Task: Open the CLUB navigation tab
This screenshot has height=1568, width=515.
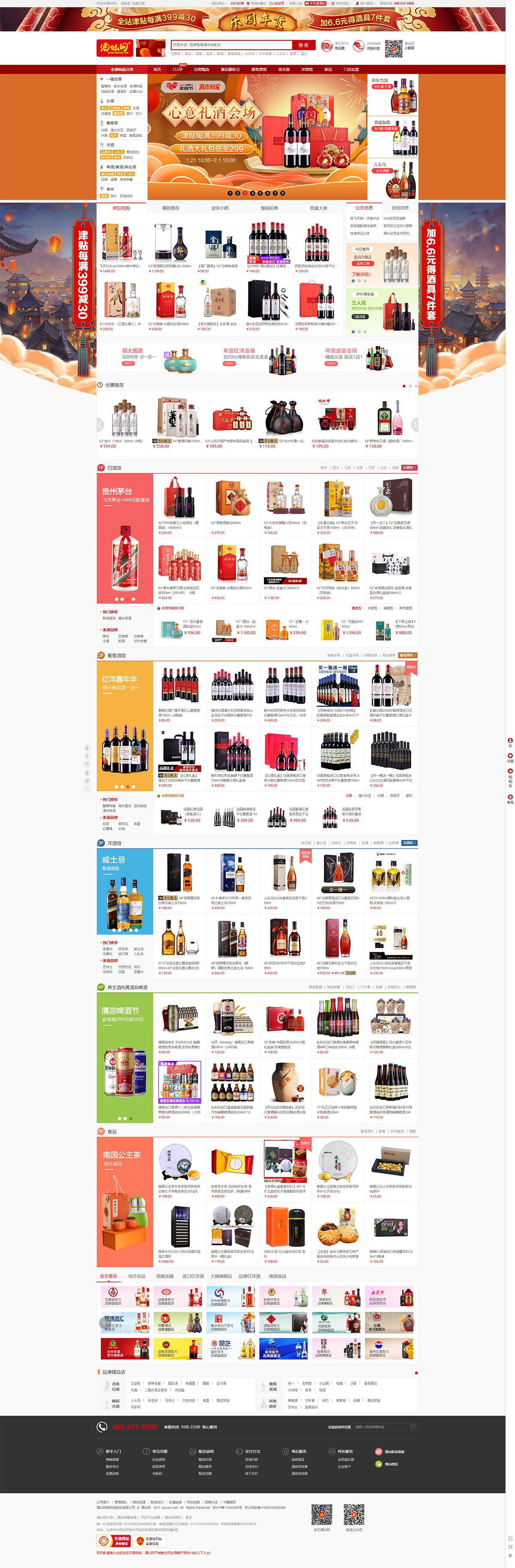Action: pos(177,69)
